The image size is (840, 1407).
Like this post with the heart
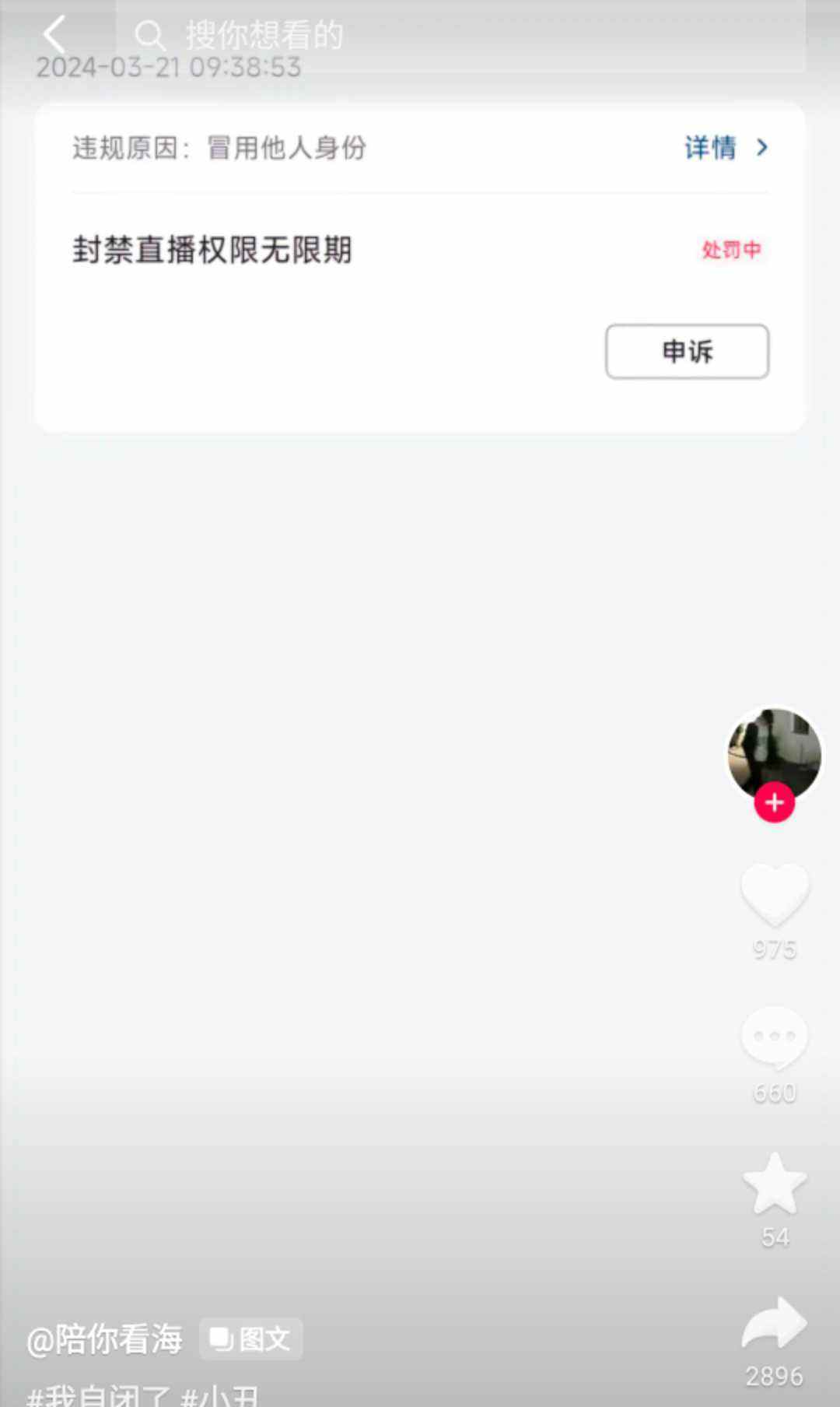click(775, 894)
